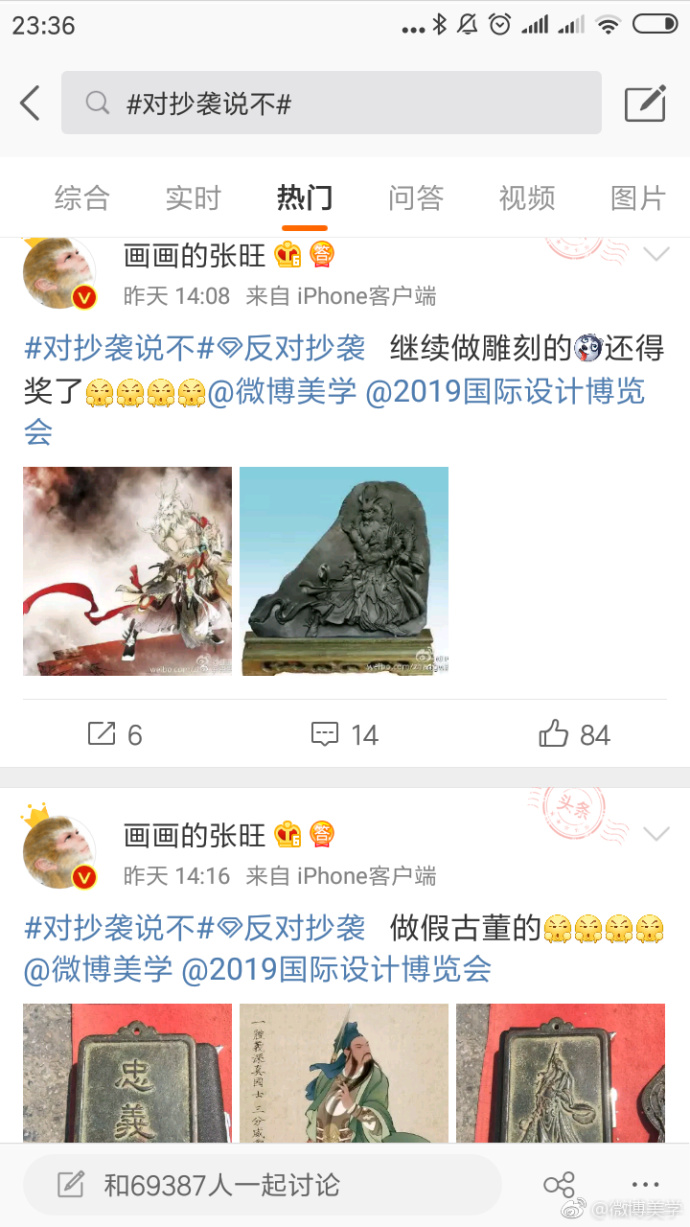Expand the menu chevron on 14:08 post

coord(656,255)
